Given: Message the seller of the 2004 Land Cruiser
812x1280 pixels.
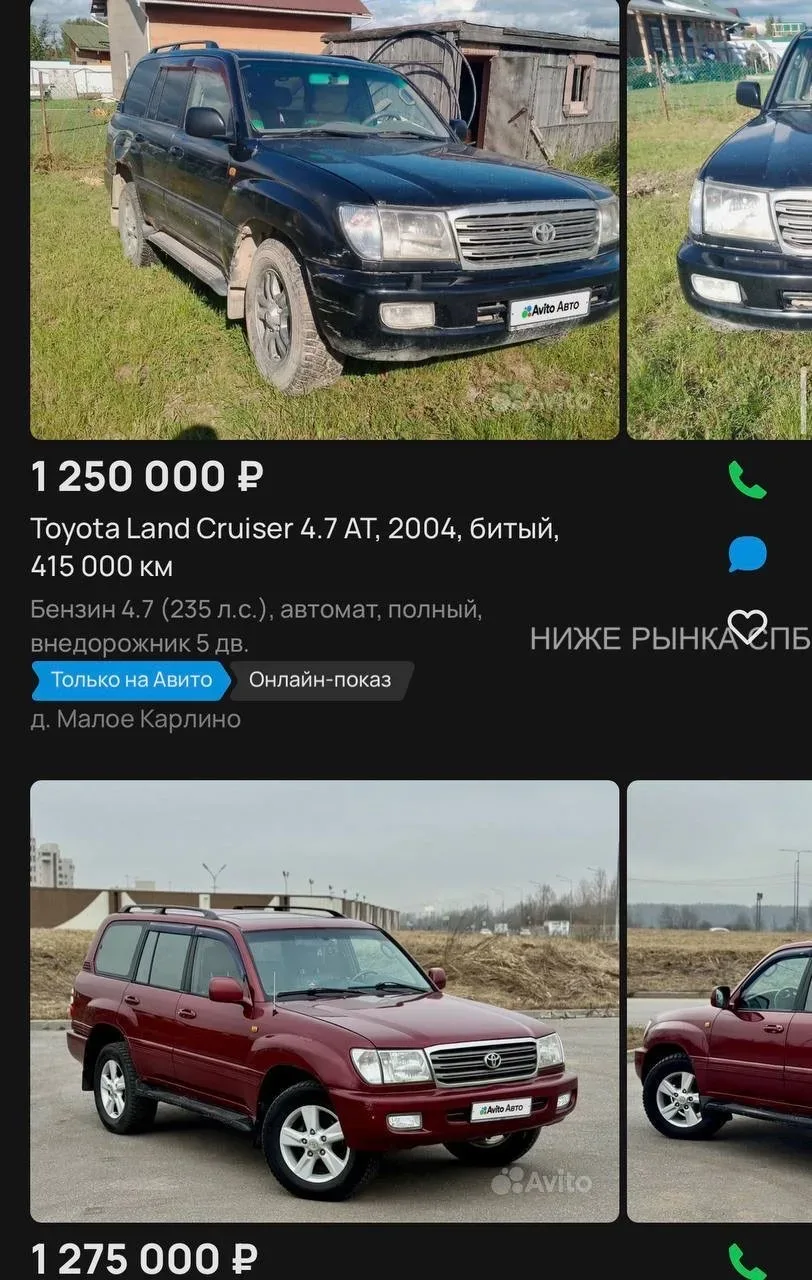Looking at the screenshot, I should coord(746,554).
